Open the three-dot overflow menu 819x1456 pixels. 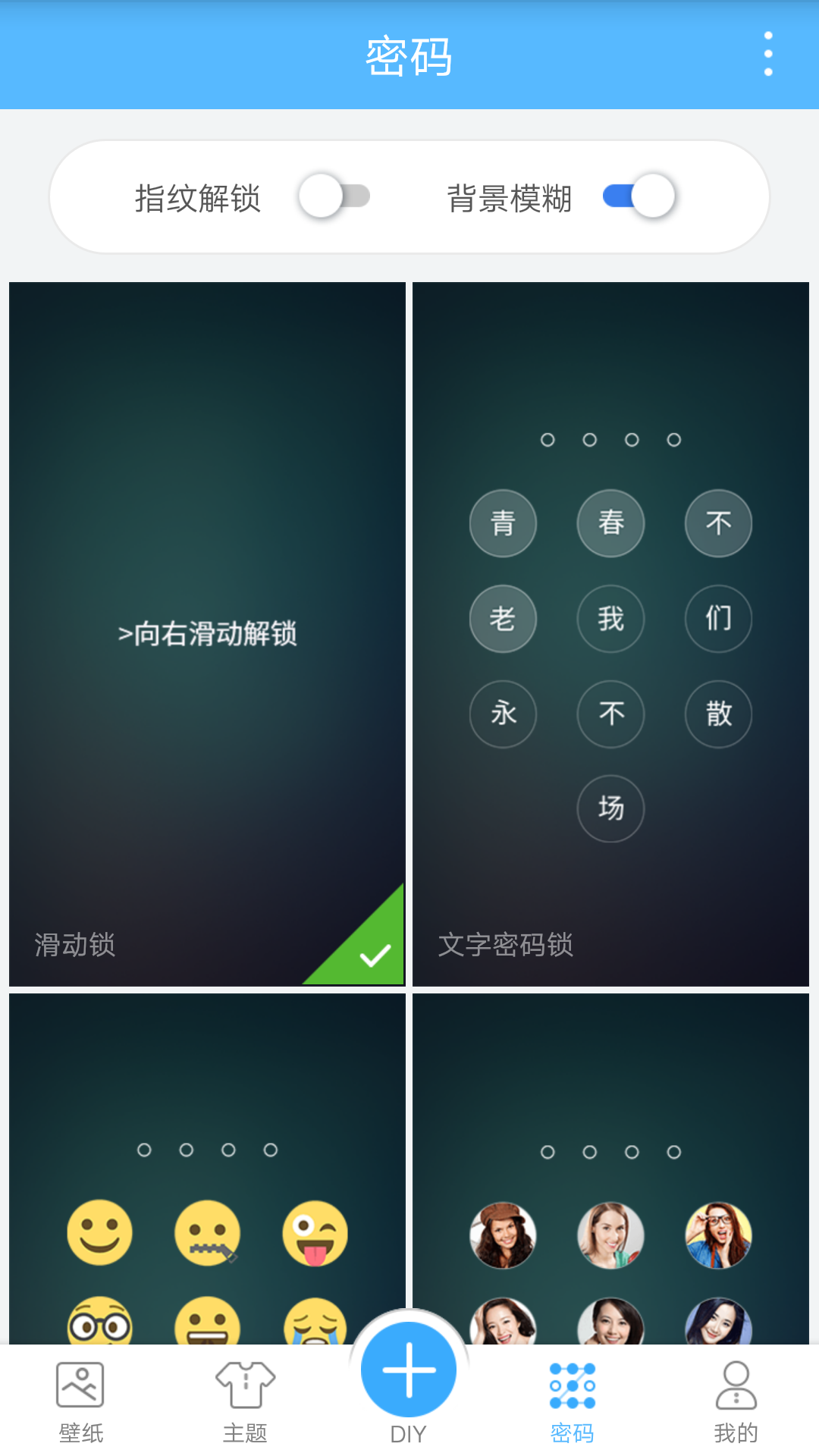coord(768,54)
